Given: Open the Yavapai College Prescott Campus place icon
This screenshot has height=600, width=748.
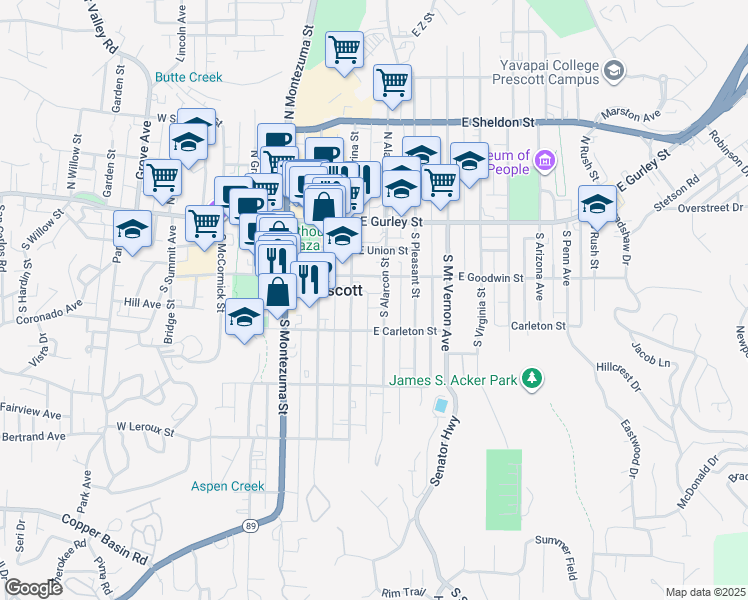Looking at the screenshot, I should [x=612, y=69].
